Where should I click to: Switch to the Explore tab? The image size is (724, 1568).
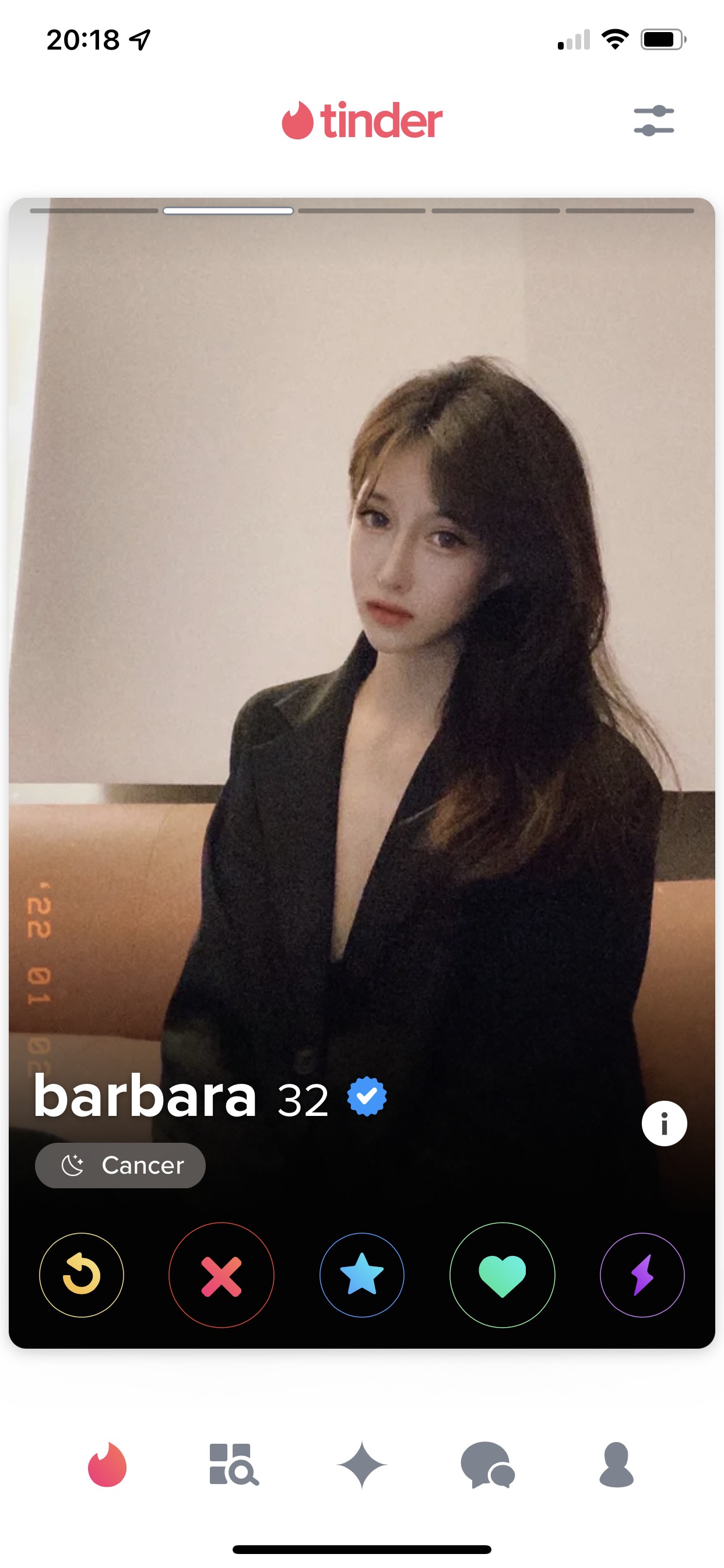[x=234, y=1465]
